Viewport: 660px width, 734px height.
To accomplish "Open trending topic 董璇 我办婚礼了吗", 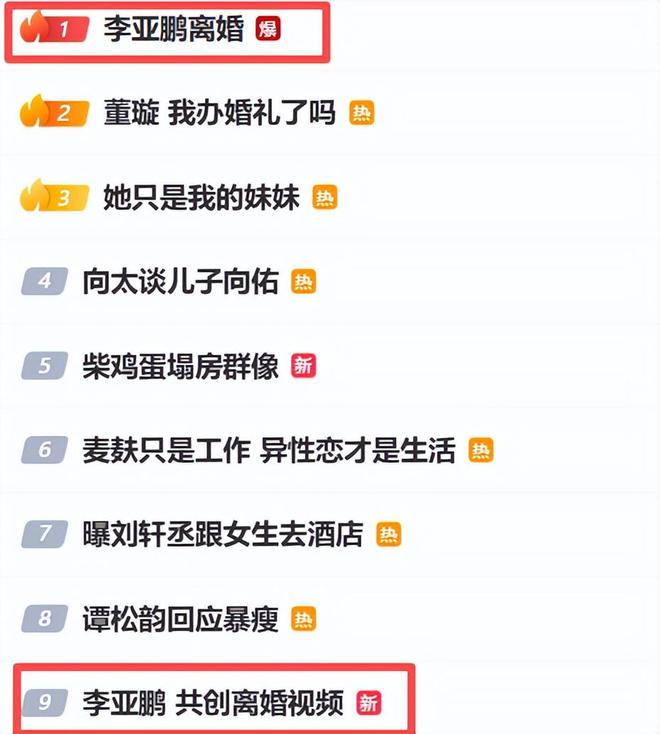I will click(x=219, y=113).
